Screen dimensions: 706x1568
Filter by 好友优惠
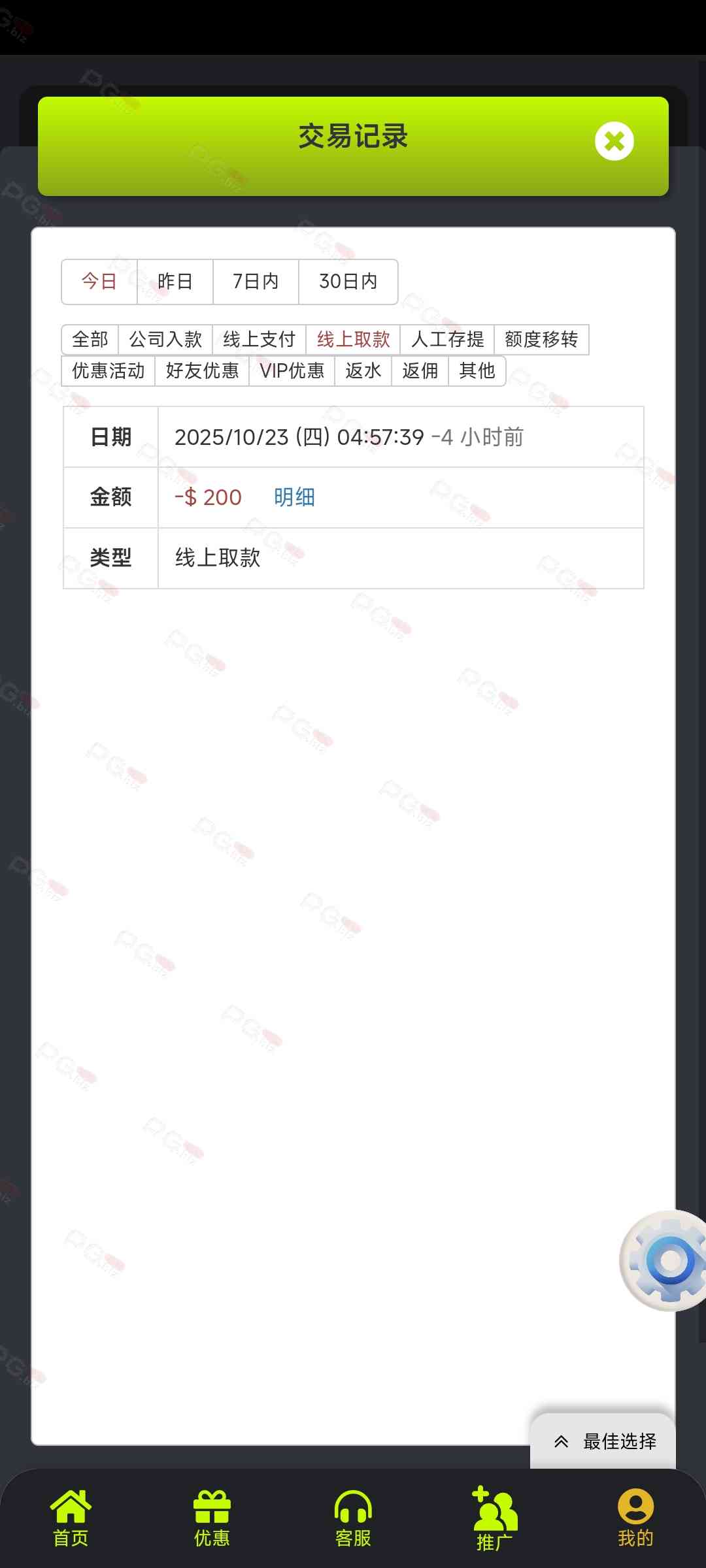click(x=202, y=370)
